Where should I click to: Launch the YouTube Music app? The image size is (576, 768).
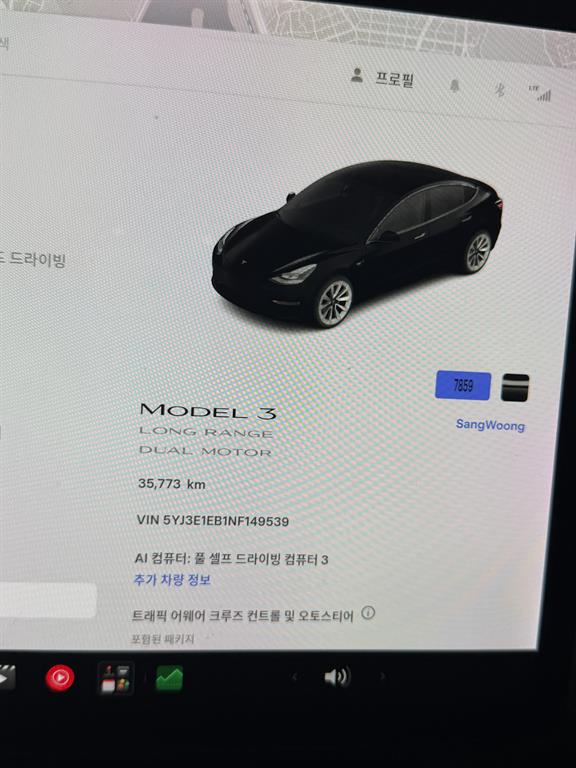click(x=60, y=678)
